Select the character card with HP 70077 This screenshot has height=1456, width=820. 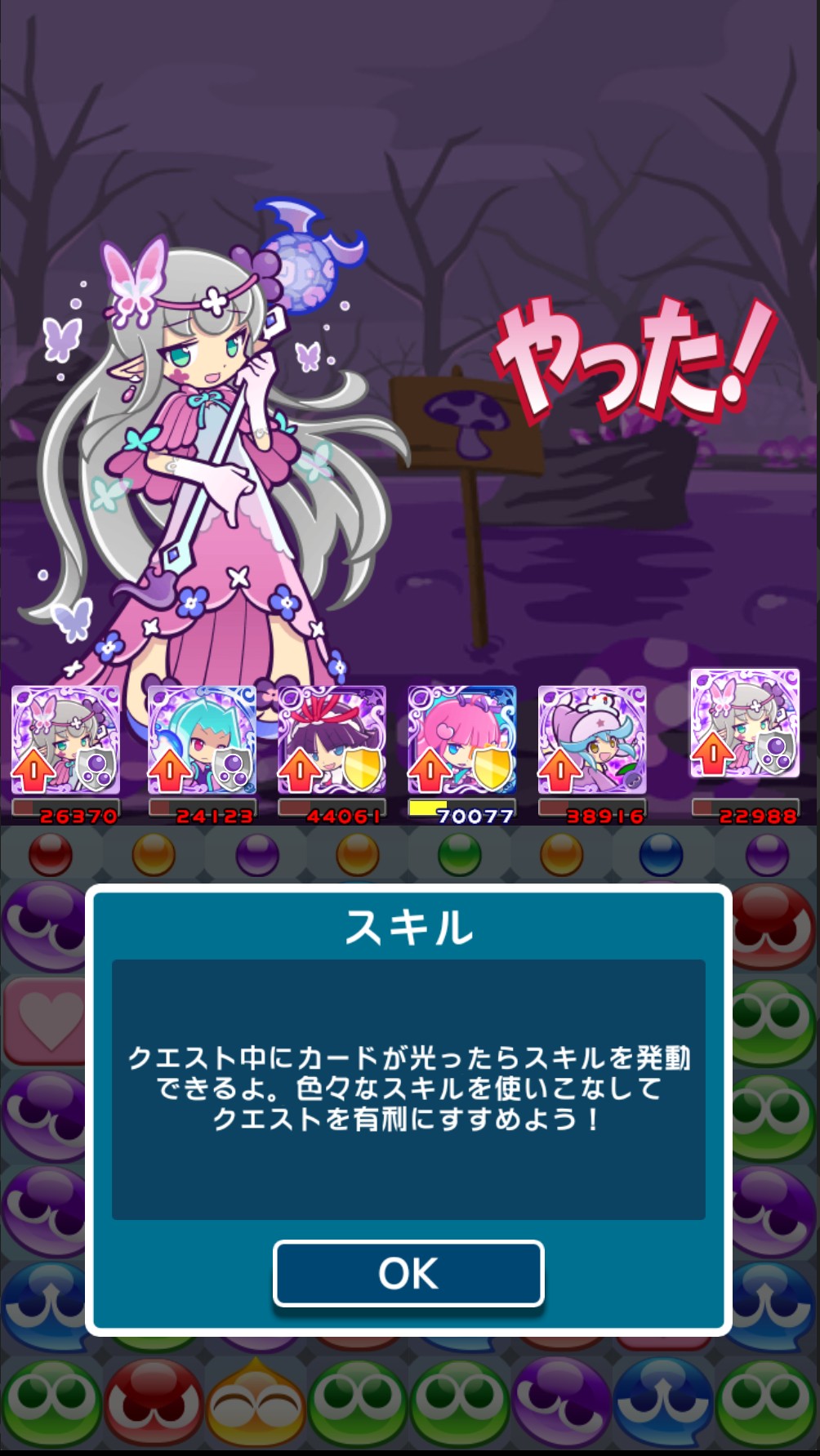(462, 741)
